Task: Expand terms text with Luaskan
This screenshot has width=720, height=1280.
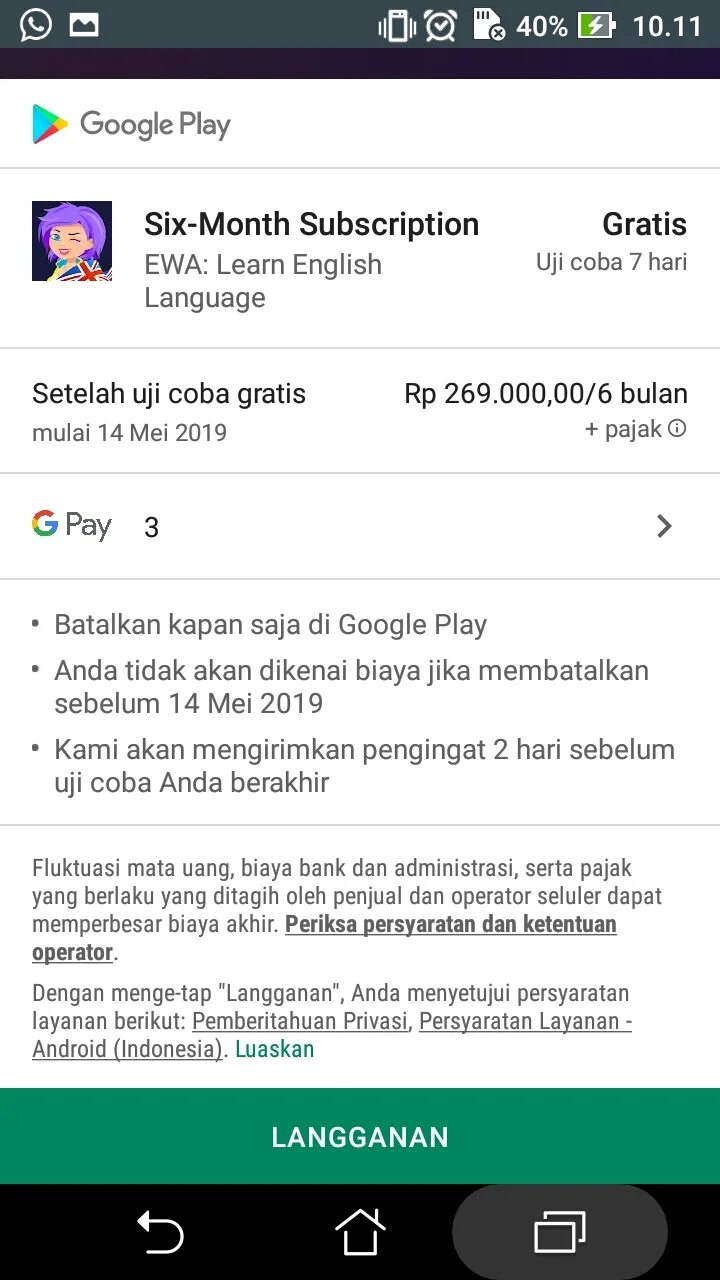Action: coord(274,1049)
